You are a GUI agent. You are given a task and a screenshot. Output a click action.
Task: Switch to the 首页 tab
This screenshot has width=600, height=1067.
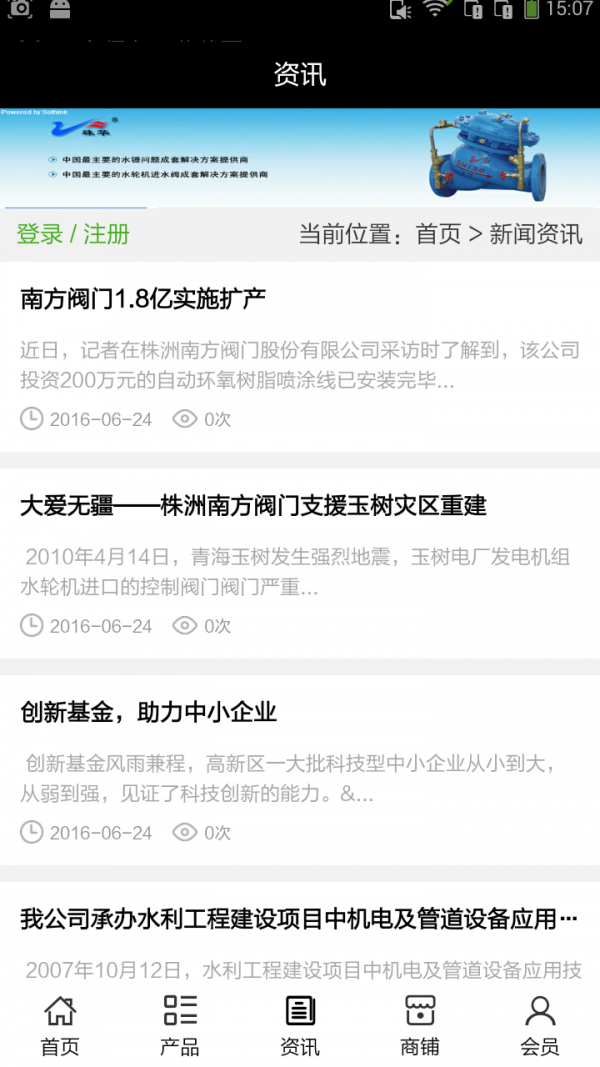tap(60, 1025)
